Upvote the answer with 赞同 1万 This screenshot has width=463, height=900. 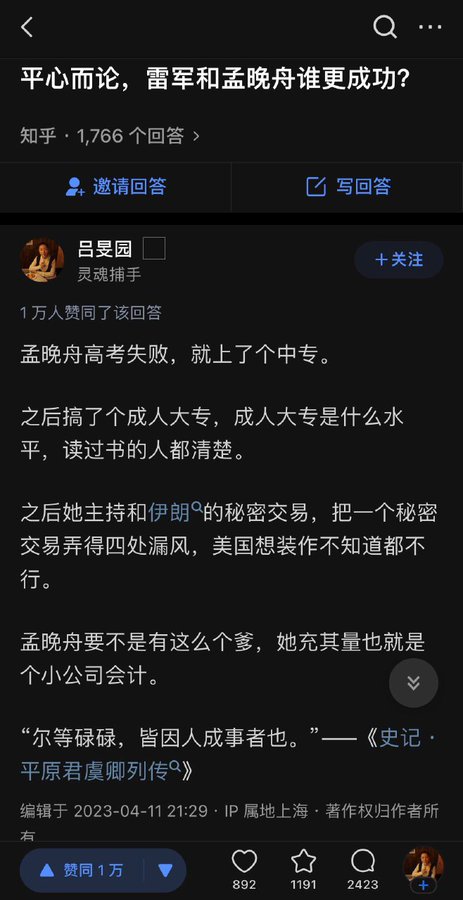coord(81,870)
